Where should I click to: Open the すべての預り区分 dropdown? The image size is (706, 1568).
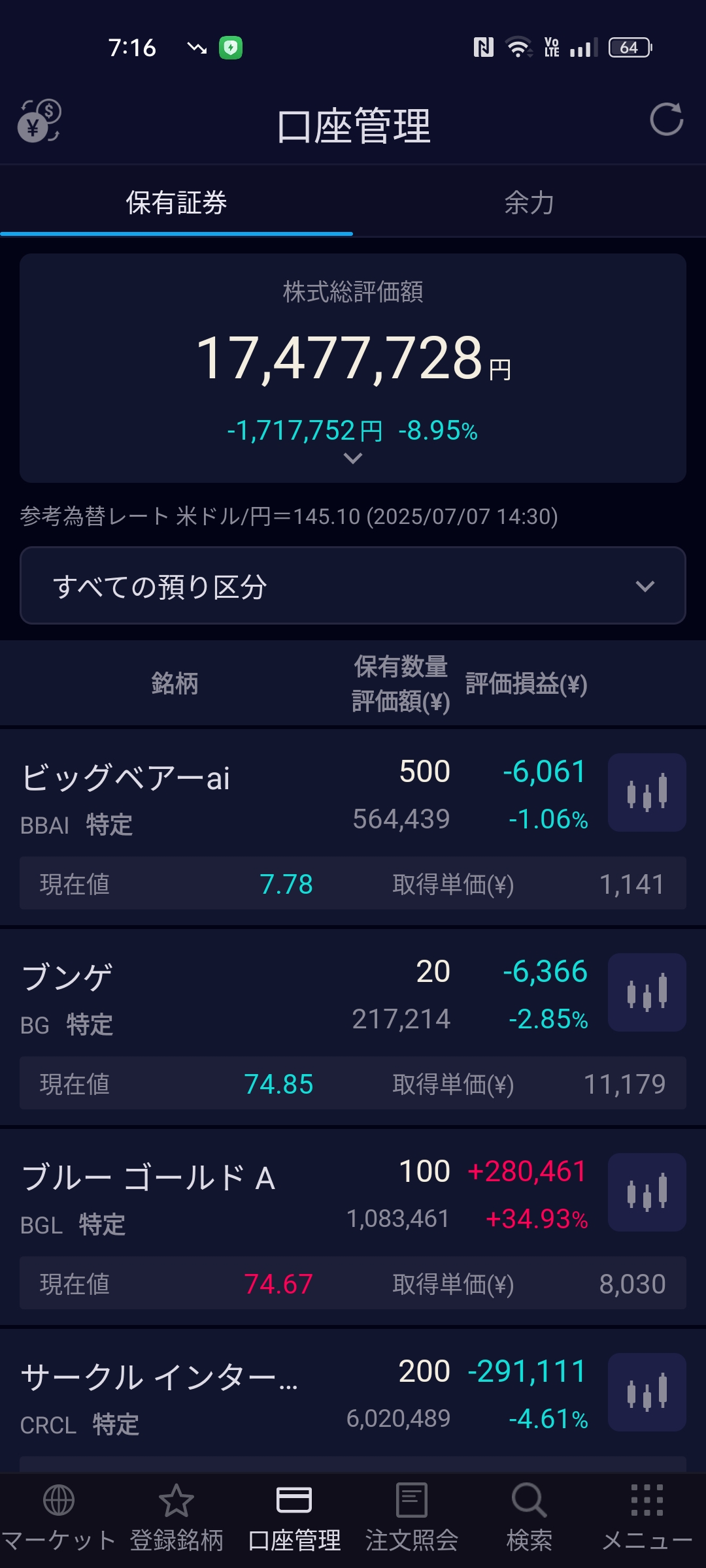point(353,585)
